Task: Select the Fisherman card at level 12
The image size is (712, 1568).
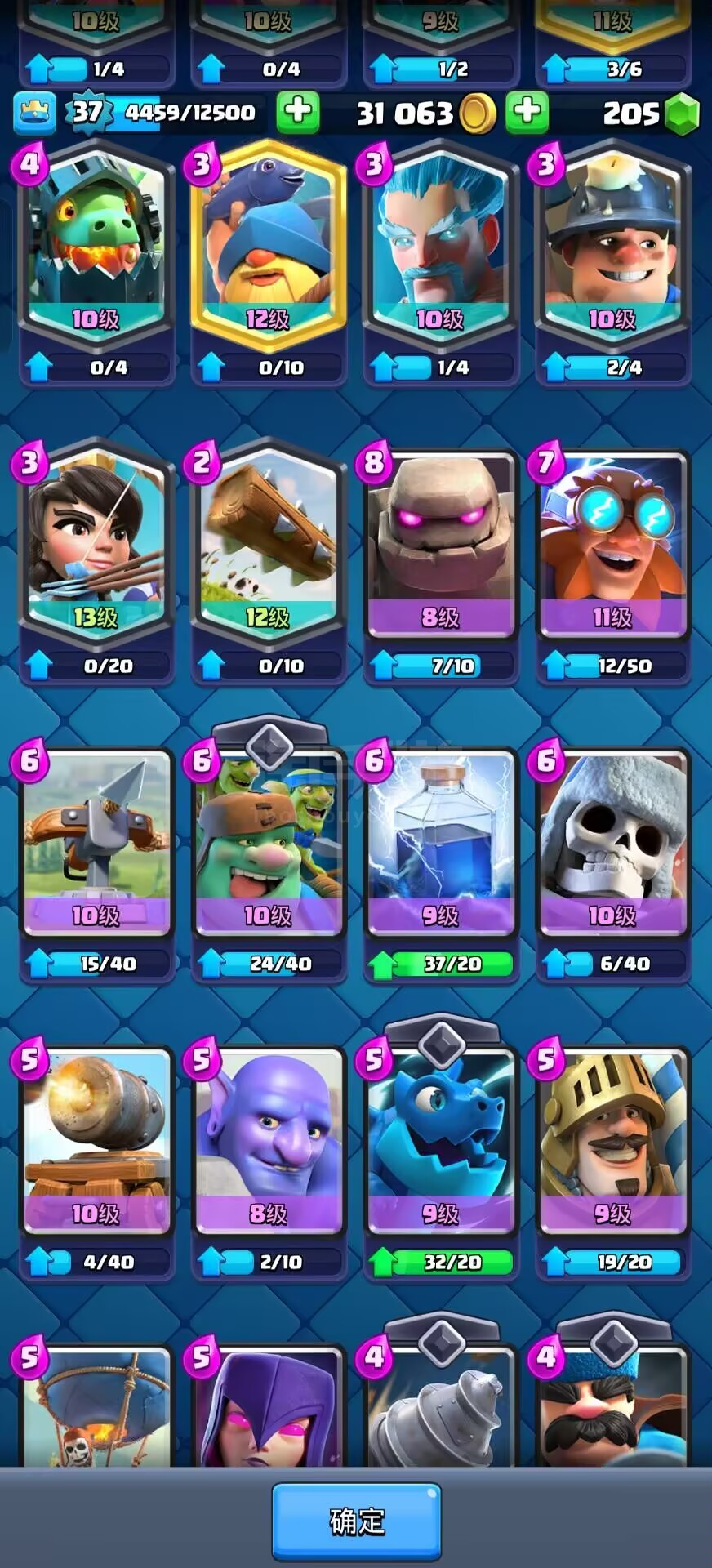Action: [269, 245]
